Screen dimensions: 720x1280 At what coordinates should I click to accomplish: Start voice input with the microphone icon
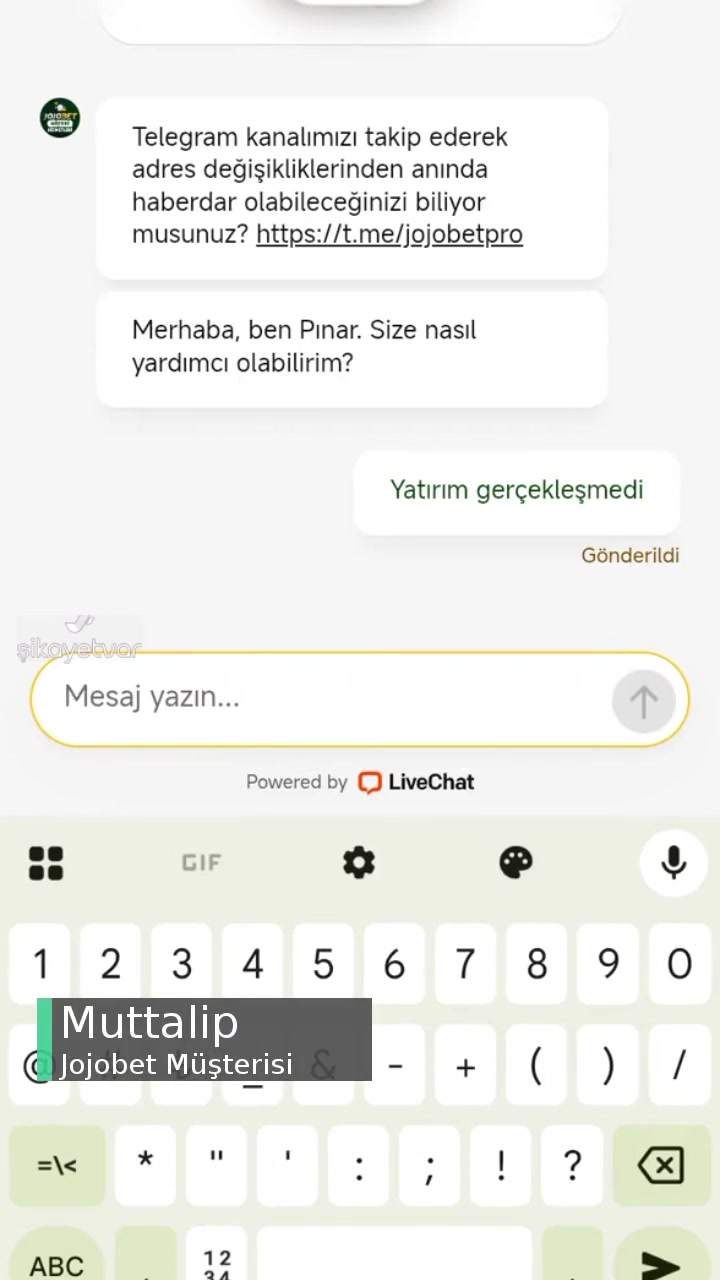(x=673, y=862)
